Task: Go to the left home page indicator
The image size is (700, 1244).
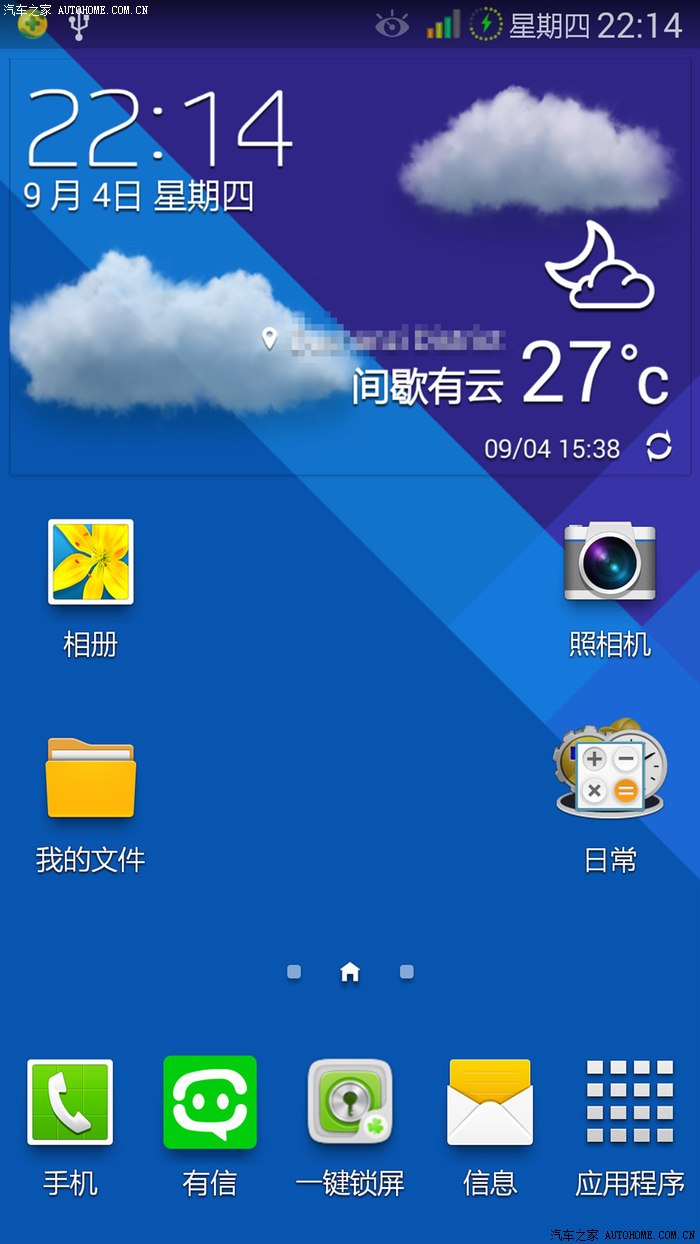Action: tap(294, 971)
